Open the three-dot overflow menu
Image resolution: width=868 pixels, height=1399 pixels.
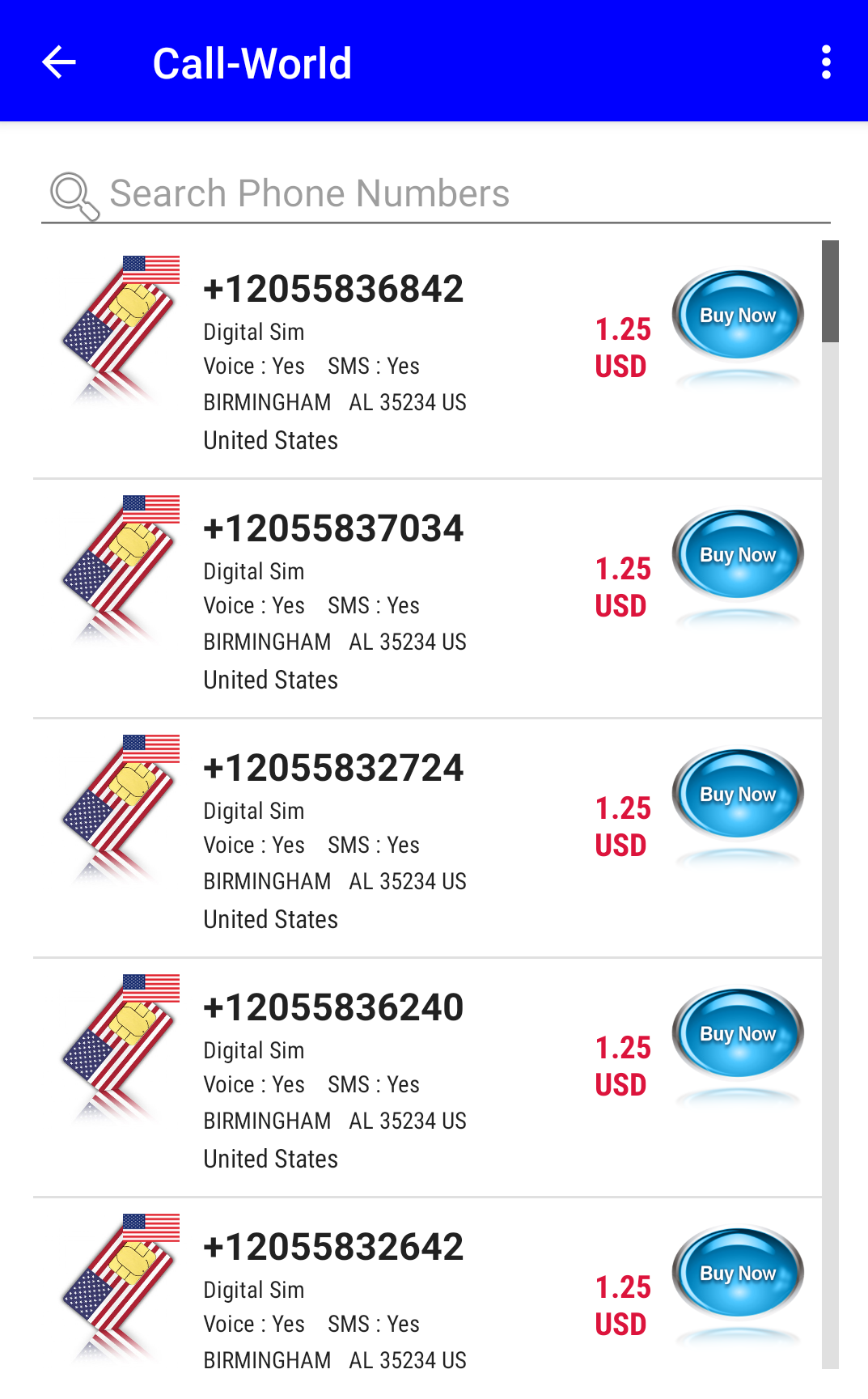825,62
